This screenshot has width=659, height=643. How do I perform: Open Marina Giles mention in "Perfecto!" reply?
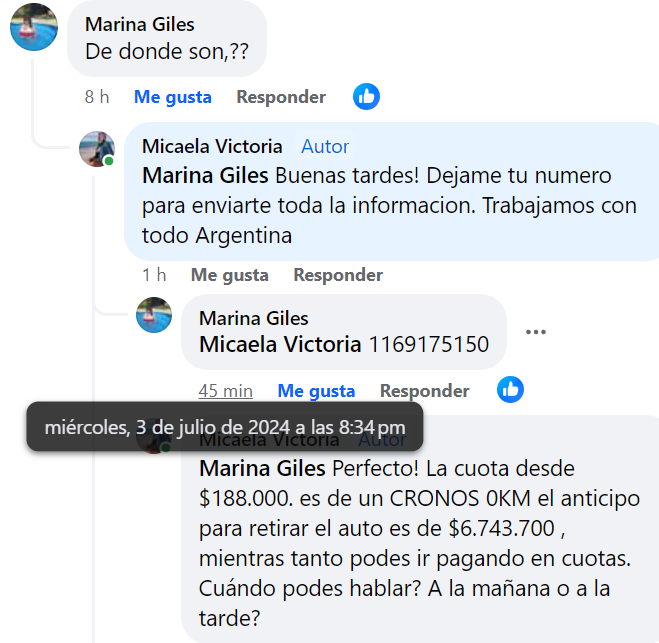(x=262, y=468)
